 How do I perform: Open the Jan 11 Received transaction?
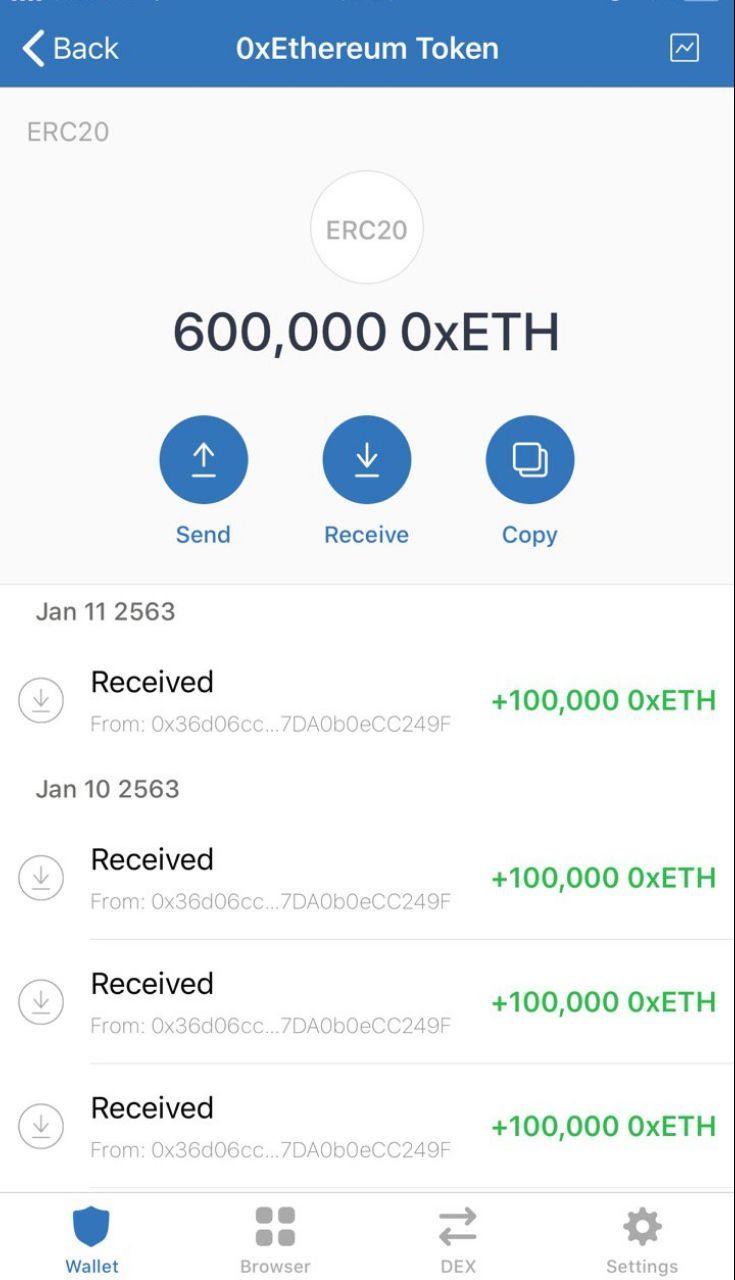367,701
